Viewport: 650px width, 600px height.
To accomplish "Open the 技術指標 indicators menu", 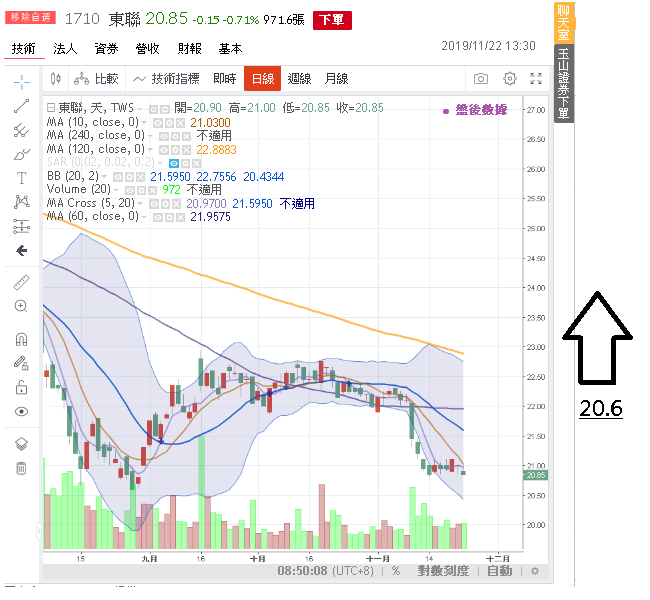I will click(x=166, y=79).
